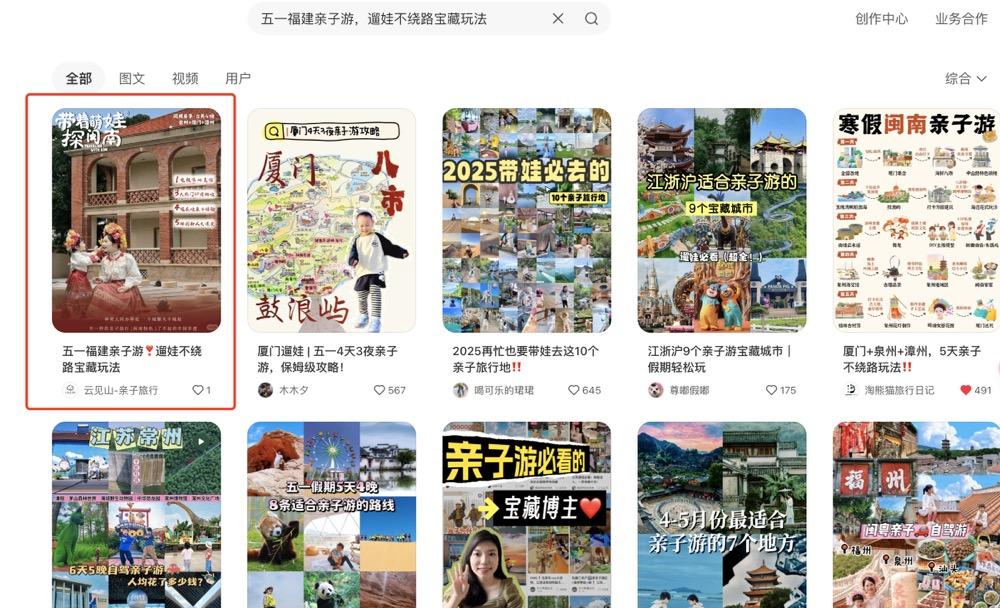Open the 五一福建亲子游 遛娃不绕路 post

coord(136,220)
